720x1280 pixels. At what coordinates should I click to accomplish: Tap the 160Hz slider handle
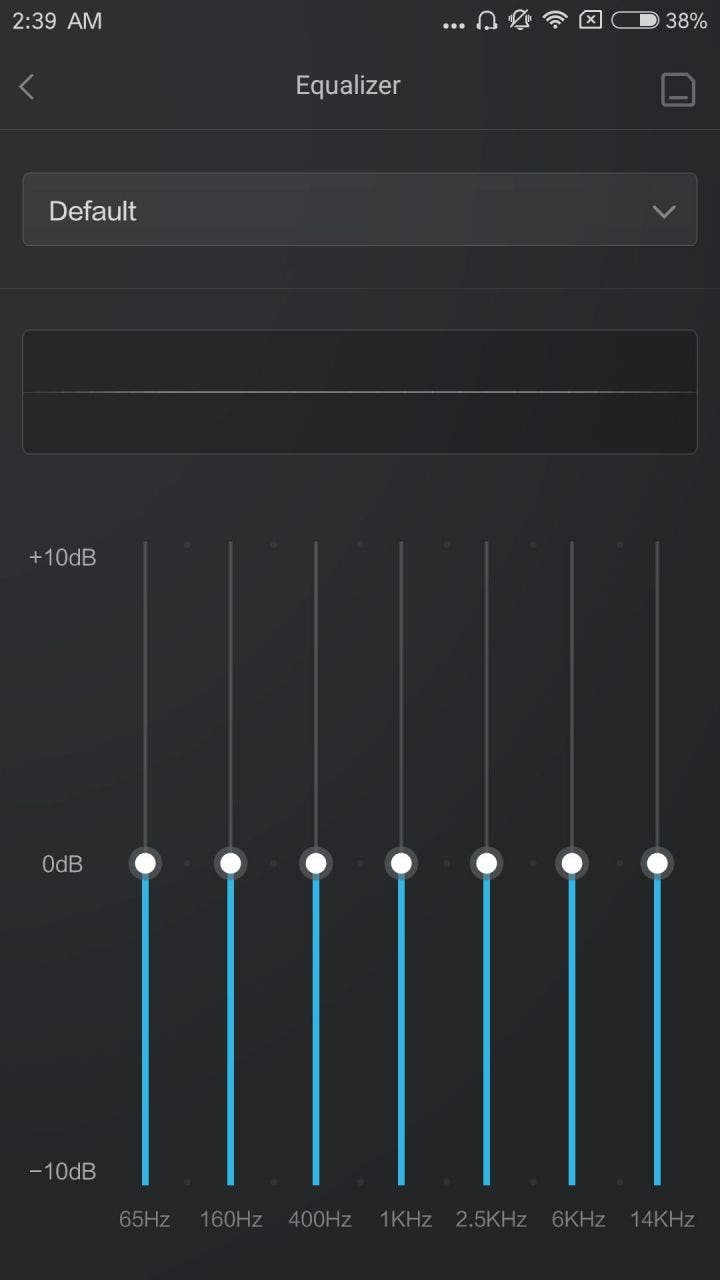231,863
